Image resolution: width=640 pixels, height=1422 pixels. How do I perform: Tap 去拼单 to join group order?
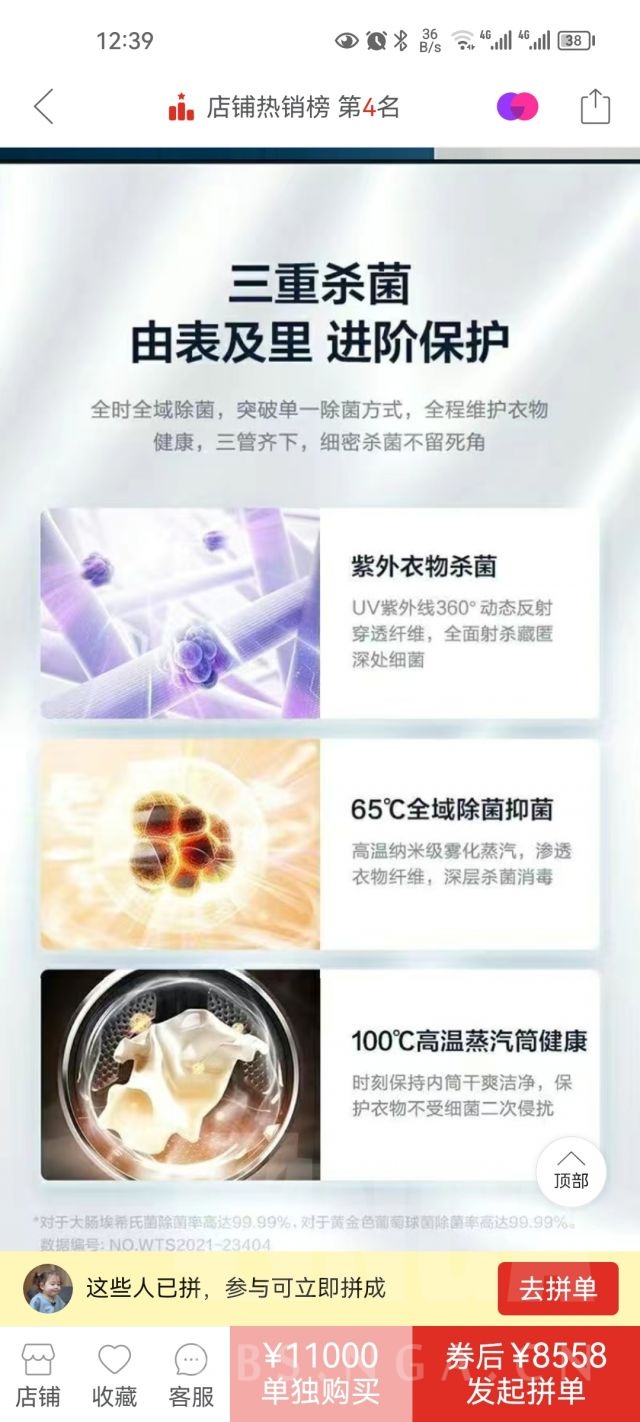pyautogui.click(x=558, y=1288)
